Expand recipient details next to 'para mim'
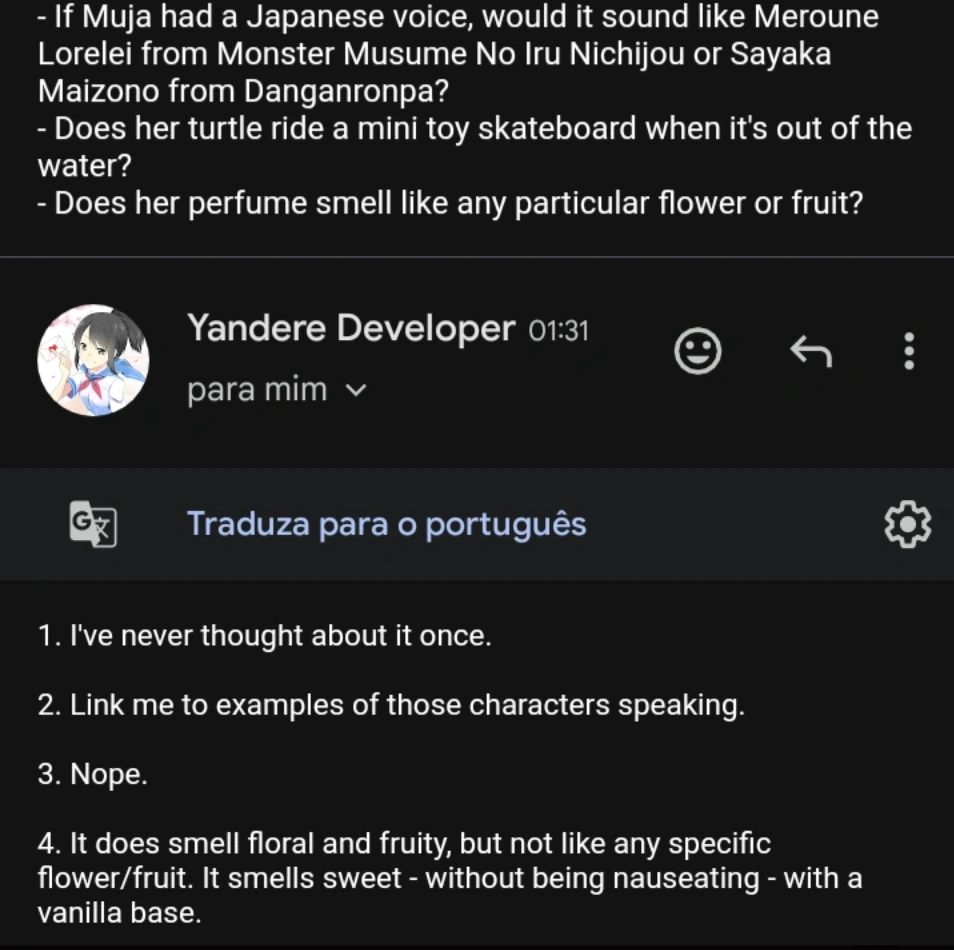 [x=356, y=390]
